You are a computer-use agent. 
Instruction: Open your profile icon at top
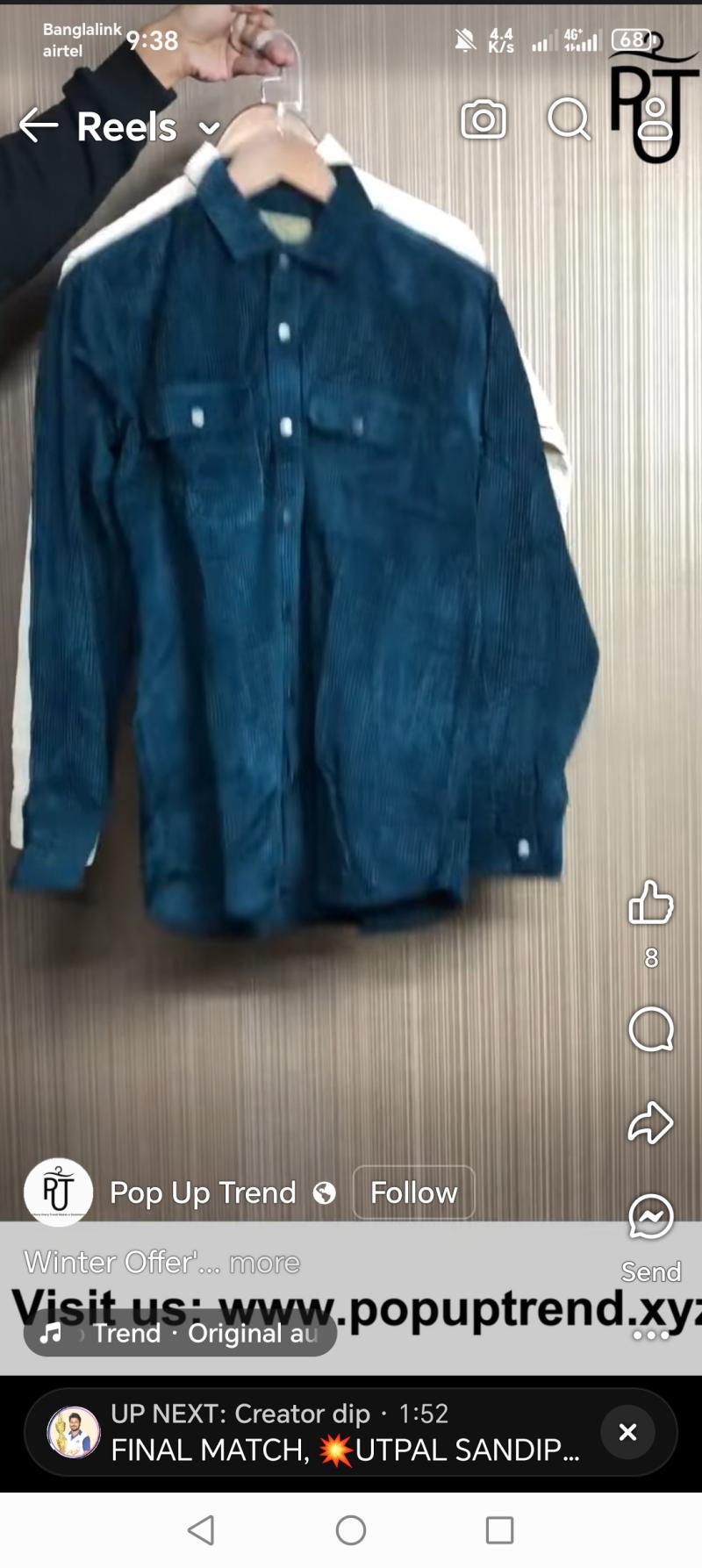coord(655,119)
